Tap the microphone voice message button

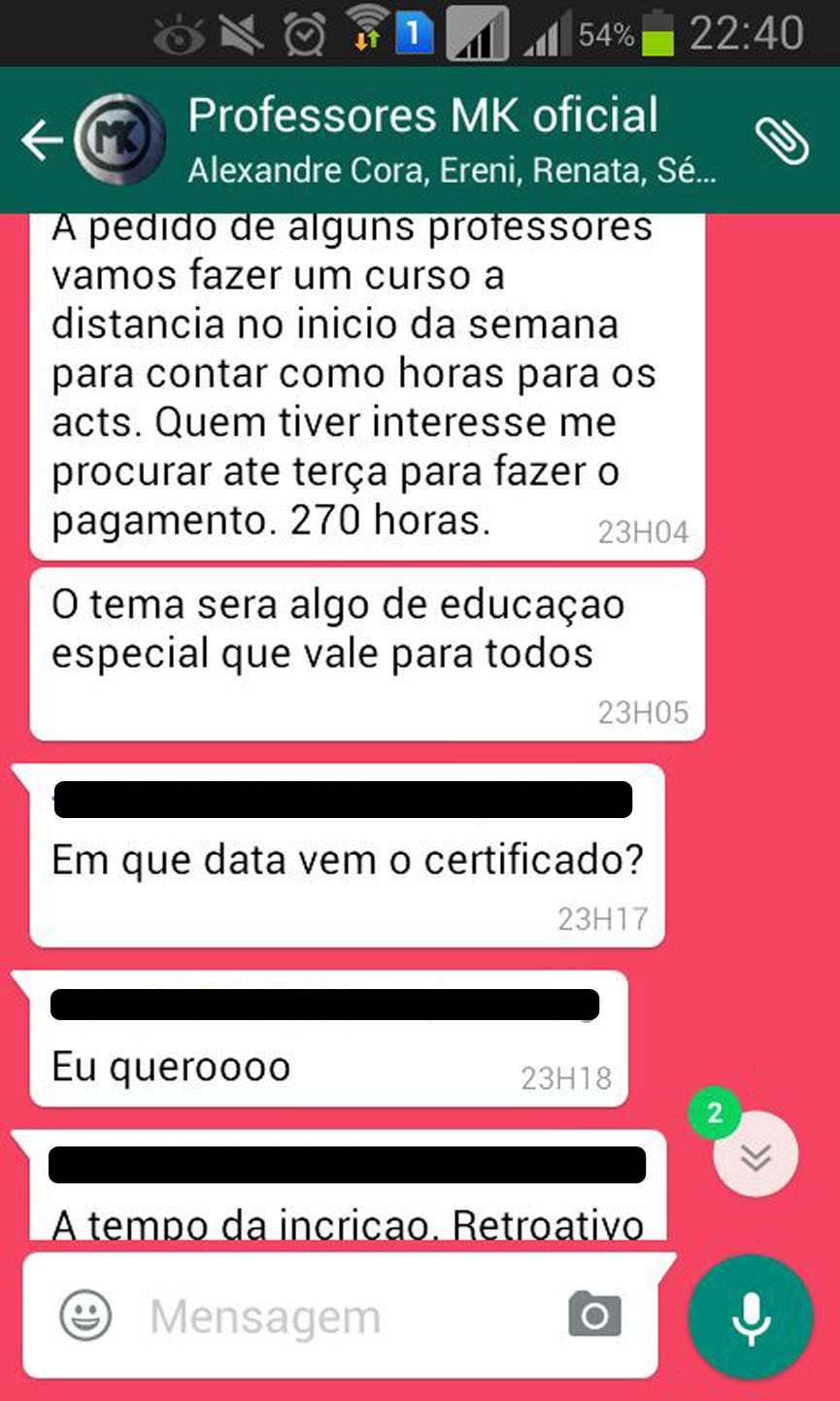[751, 1316]
